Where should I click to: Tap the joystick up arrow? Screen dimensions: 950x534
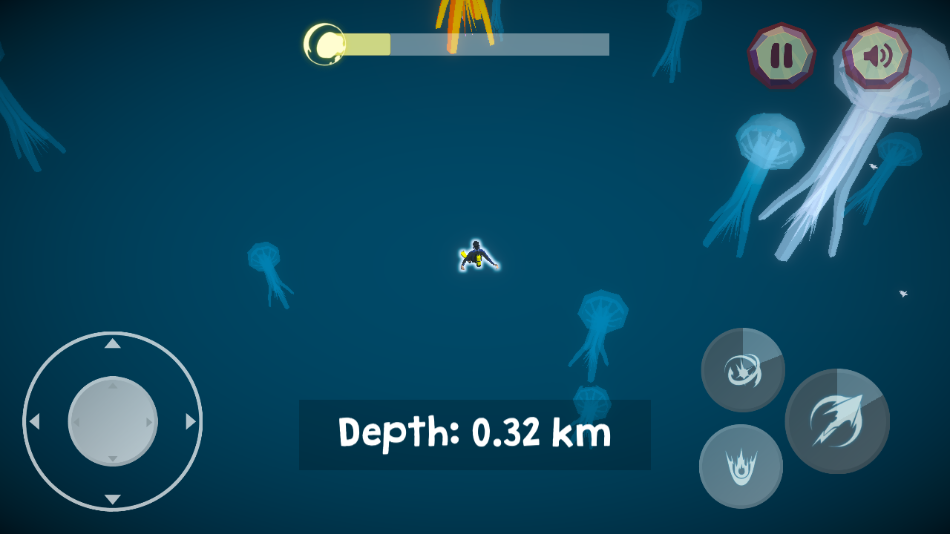[113, 344]
